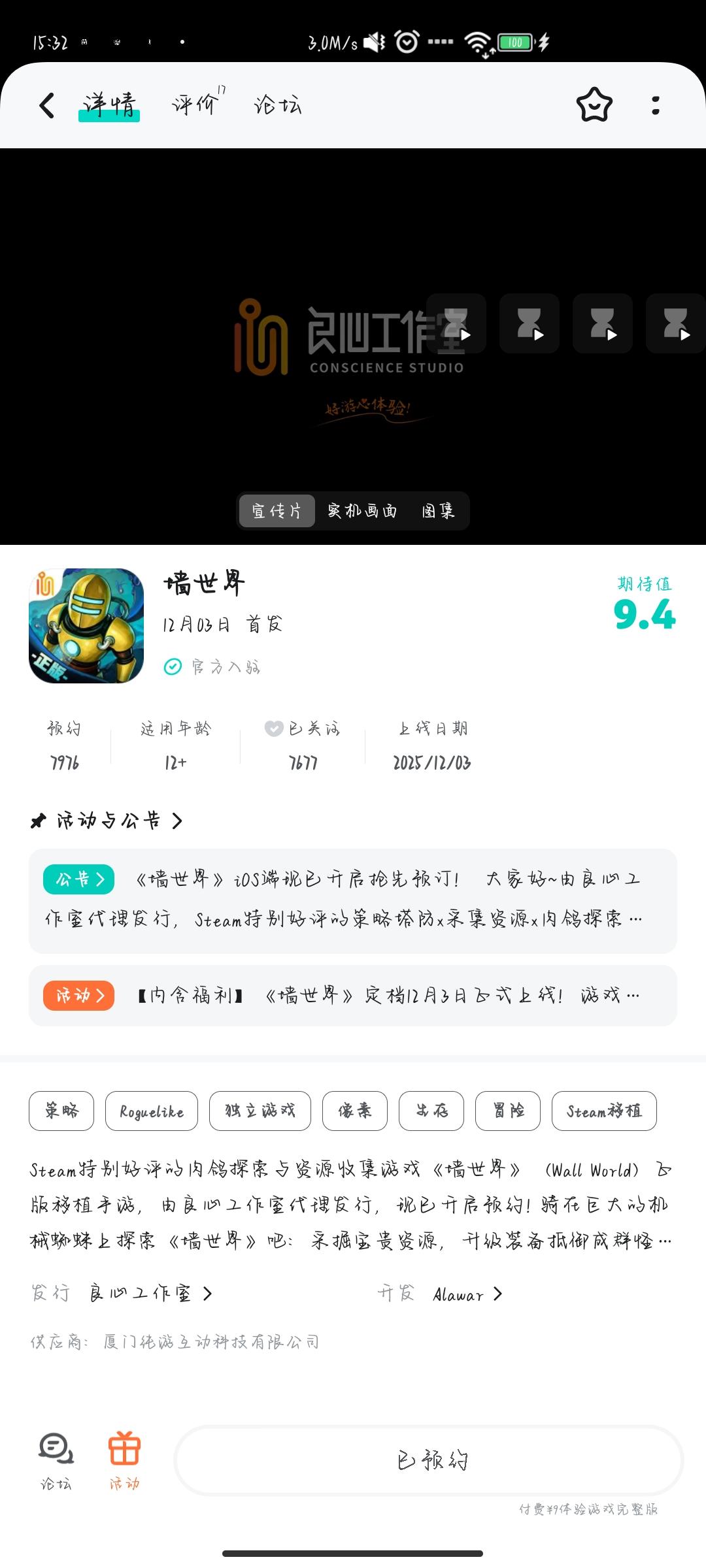Tap the 官方入驻 verification badge
706x1568 pixels.
(x=212, y=667)
